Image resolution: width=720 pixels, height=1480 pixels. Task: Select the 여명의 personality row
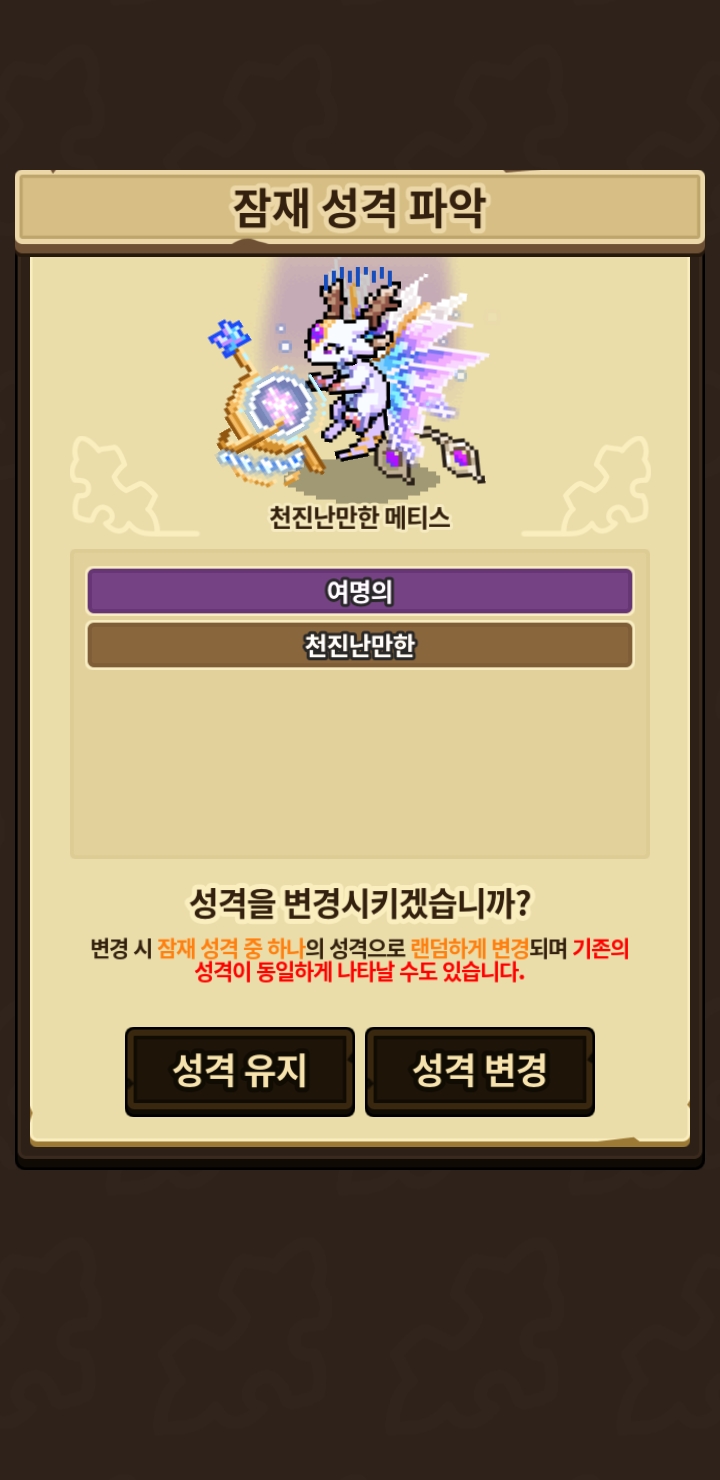tap(360, 592)
